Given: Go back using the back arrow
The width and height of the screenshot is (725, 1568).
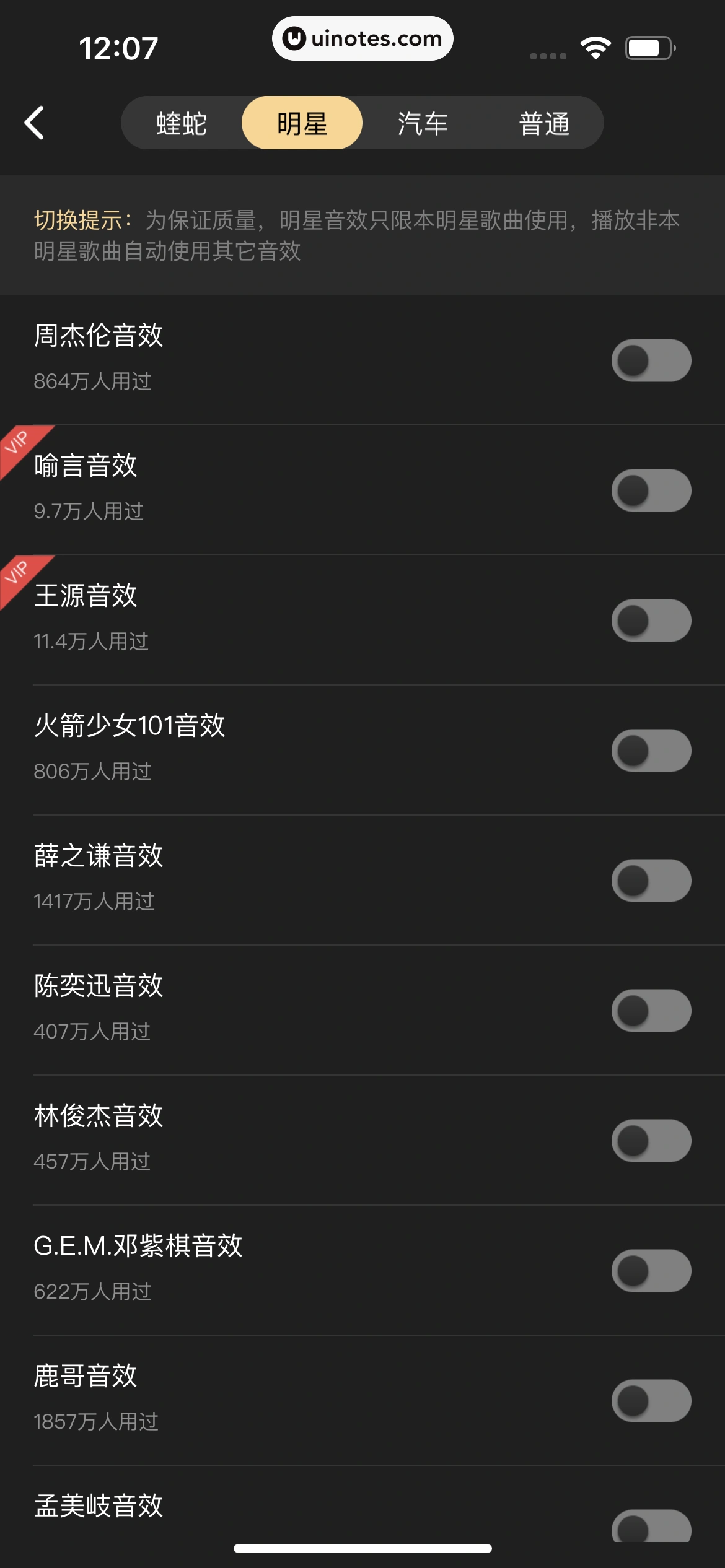Looking at the screenshot, I should coord(35,123).
